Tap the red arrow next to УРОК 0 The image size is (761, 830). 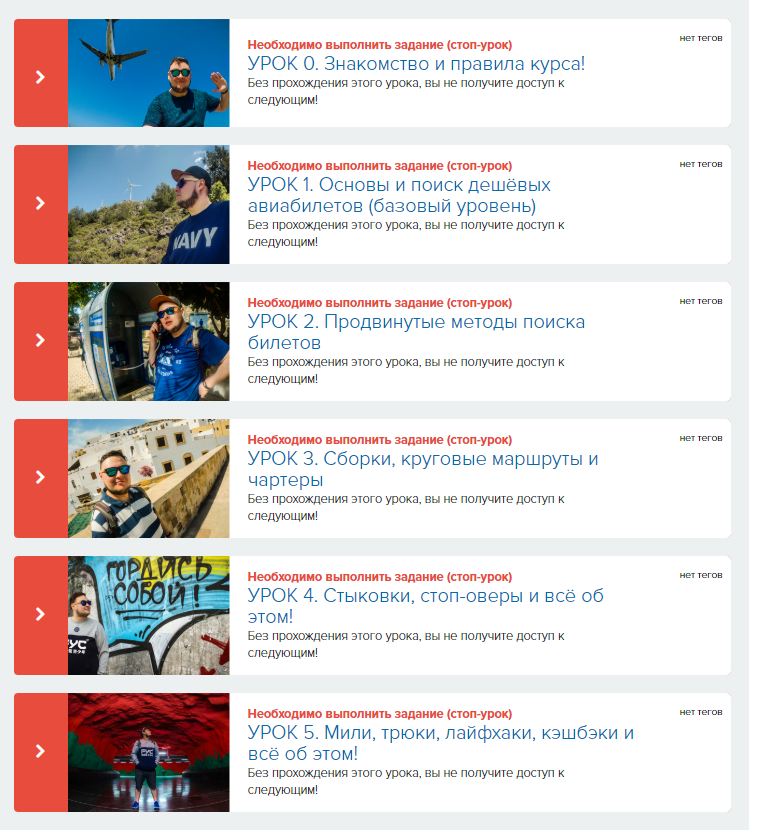click(x=40, y=76)
